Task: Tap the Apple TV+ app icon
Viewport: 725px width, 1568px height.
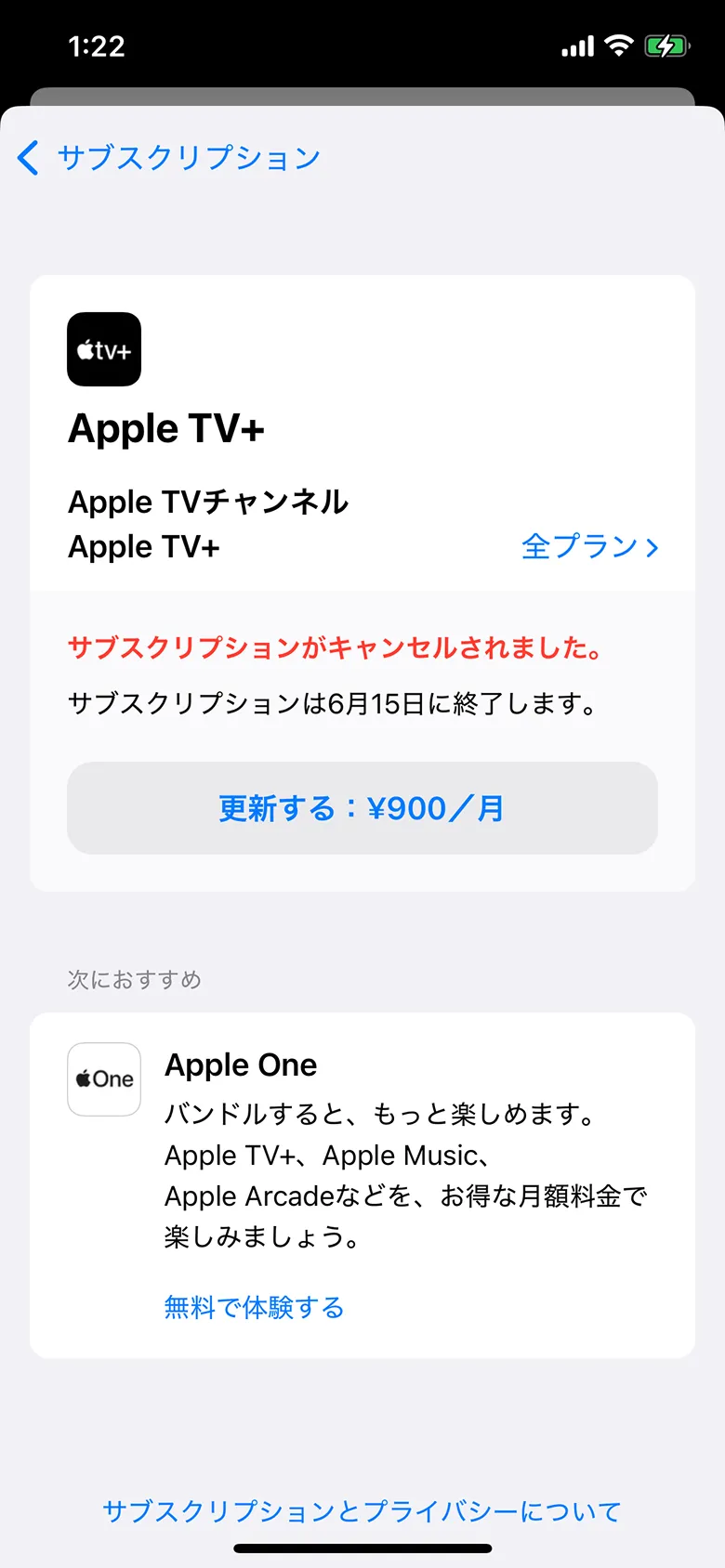Action: point(103,348)
